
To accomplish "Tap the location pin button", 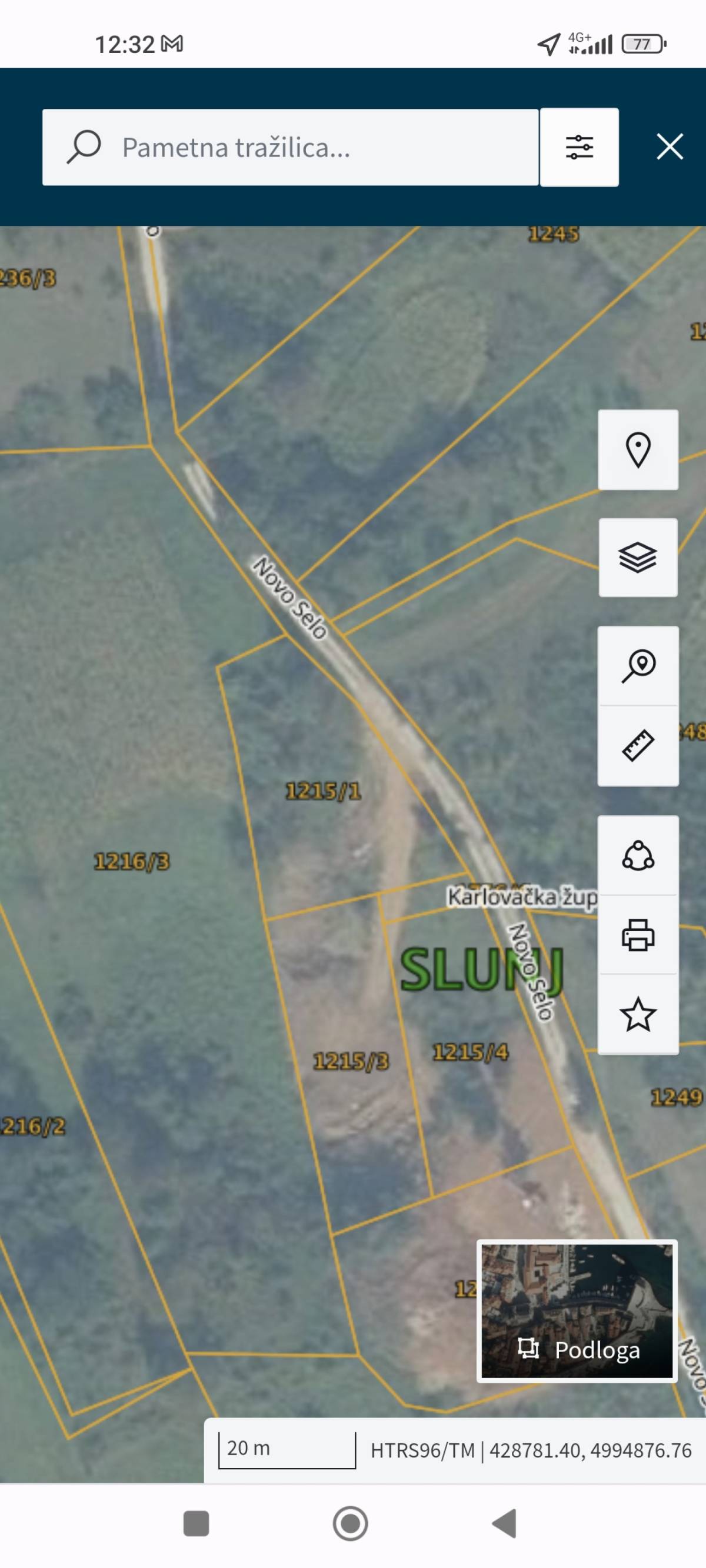I will coord(638,450).
